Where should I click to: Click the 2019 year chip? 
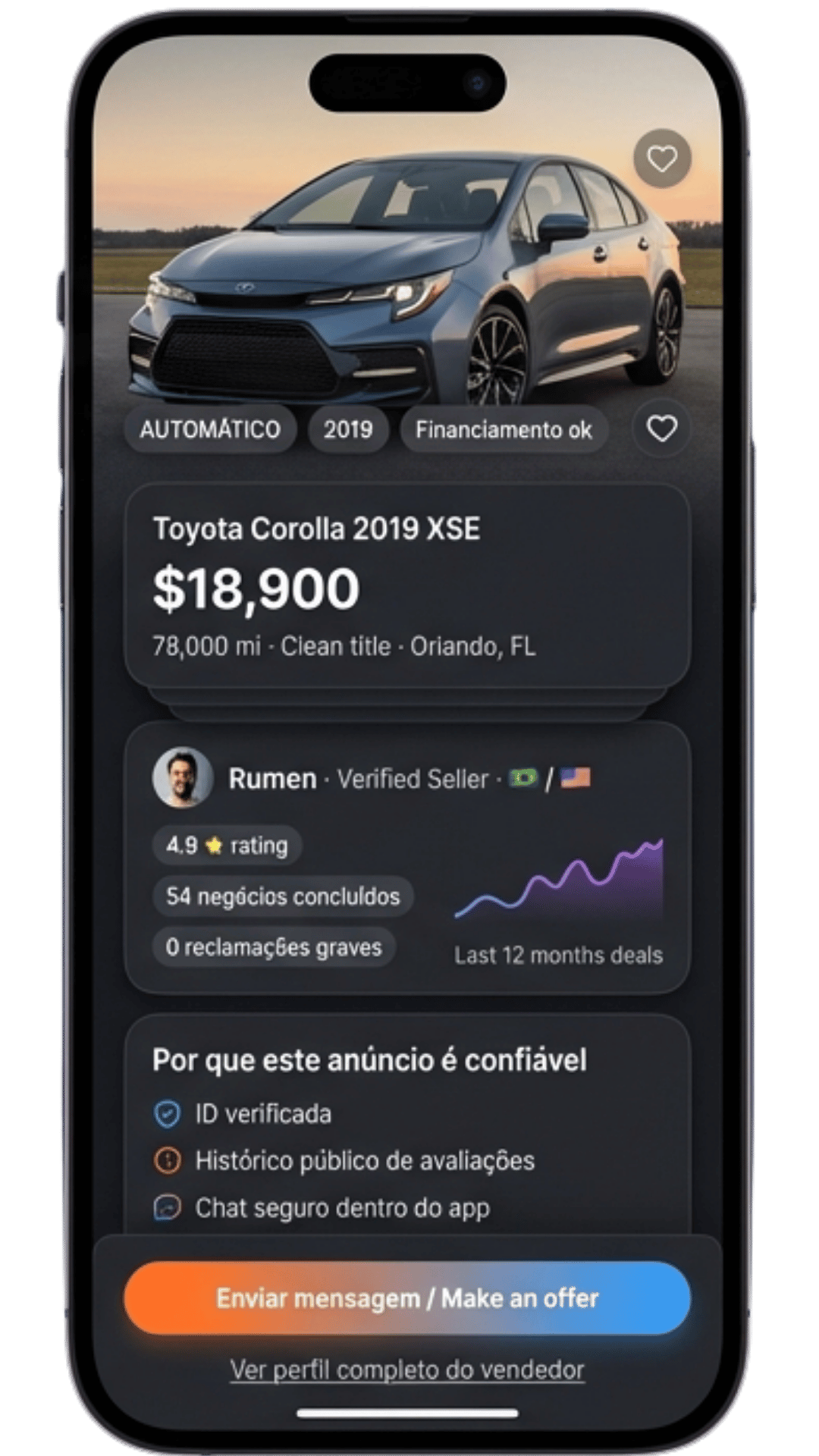348,429
